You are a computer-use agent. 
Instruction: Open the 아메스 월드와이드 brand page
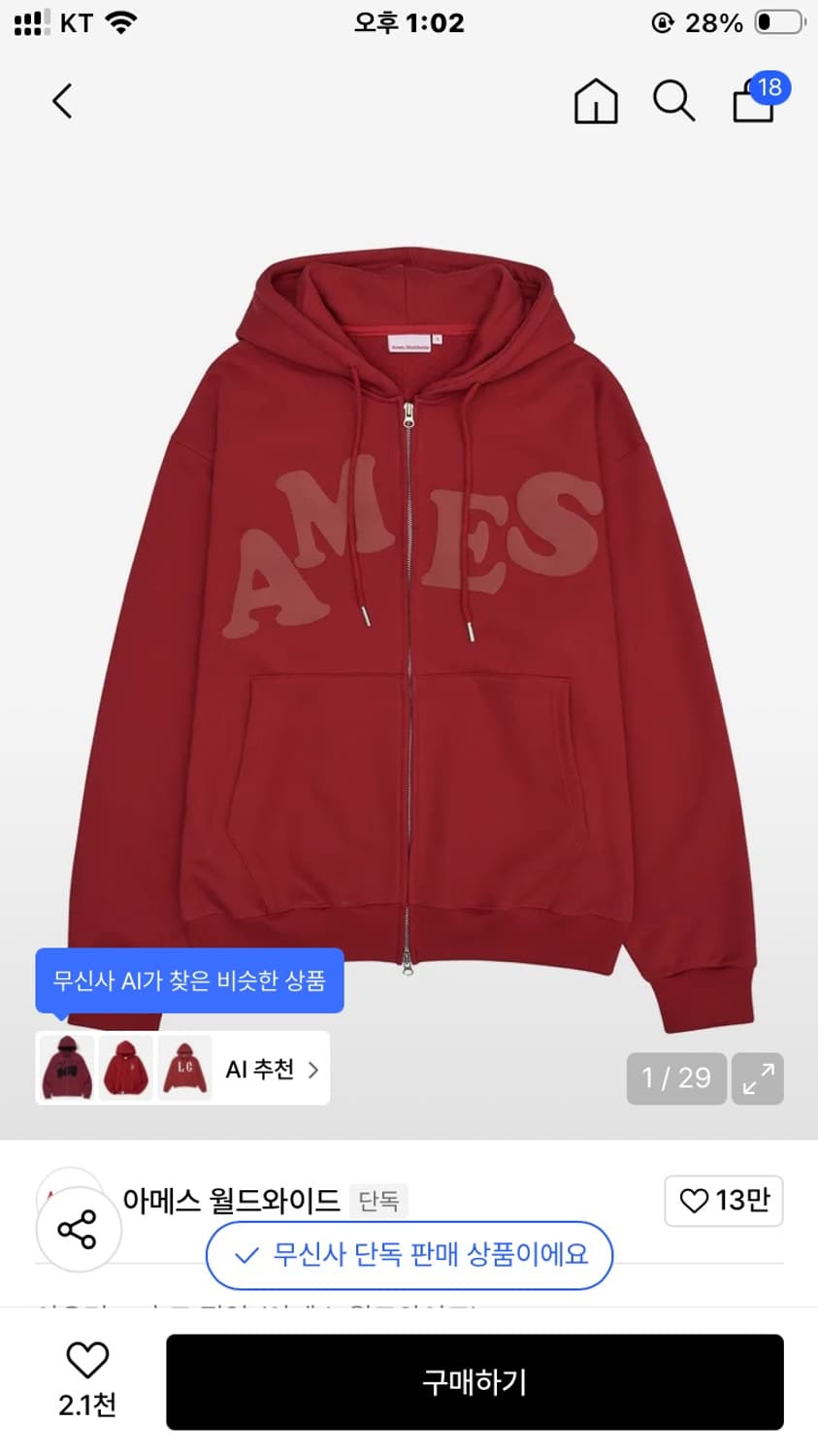click(231, 1201)
